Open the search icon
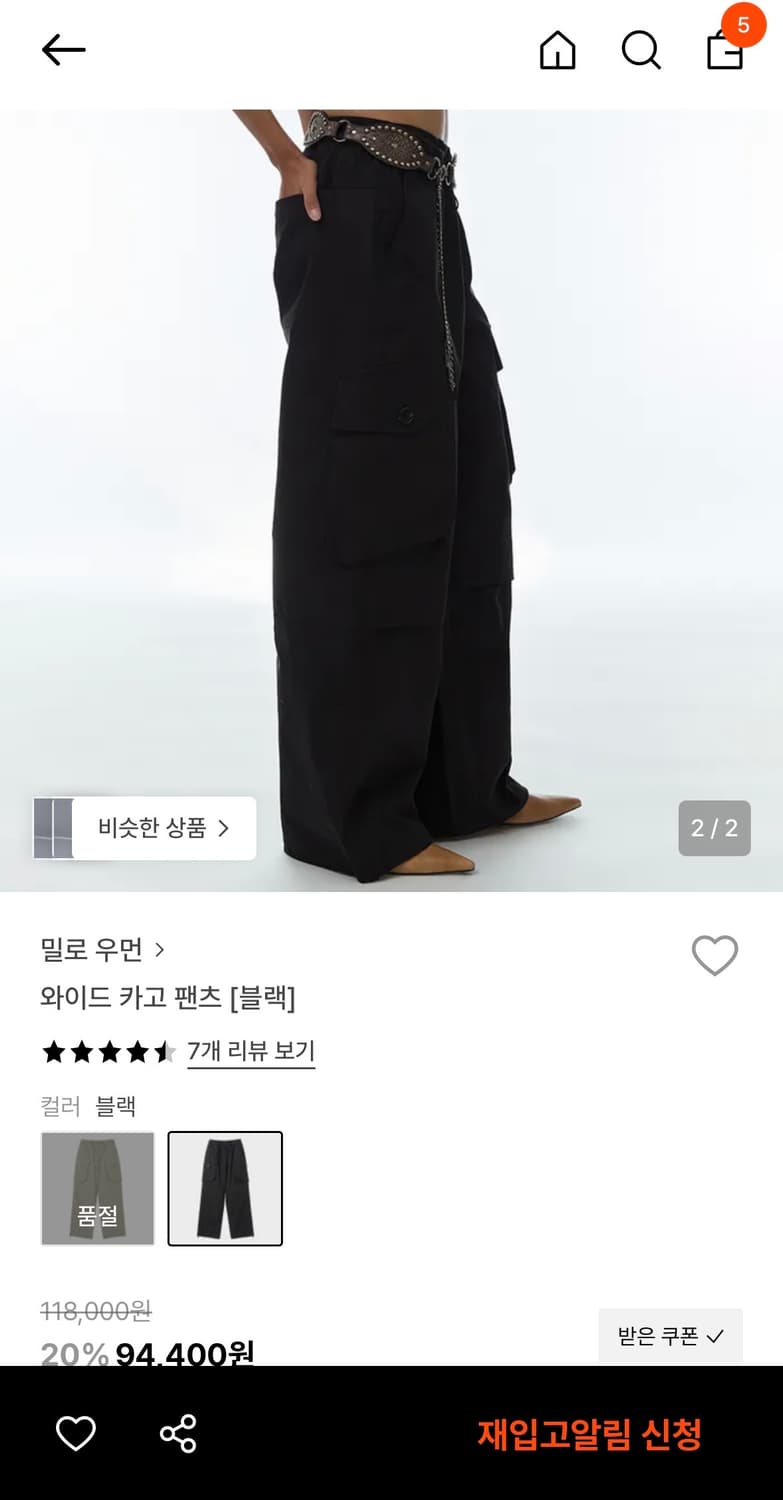 point(641,52)
